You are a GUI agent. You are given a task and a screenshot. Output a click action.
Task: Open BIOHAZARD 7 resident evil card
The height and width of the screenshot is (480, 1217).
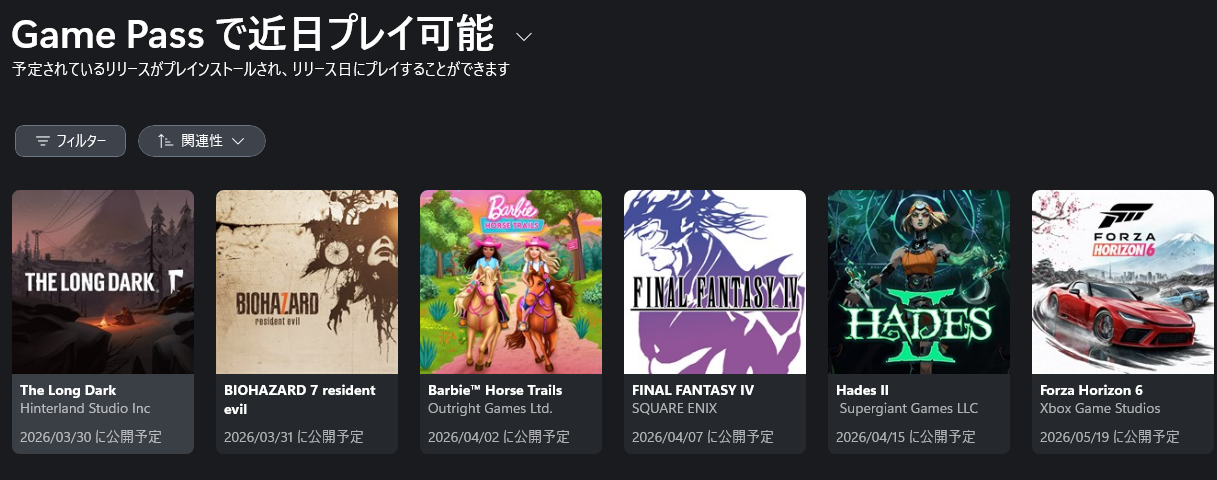click(x=306, y=282)
